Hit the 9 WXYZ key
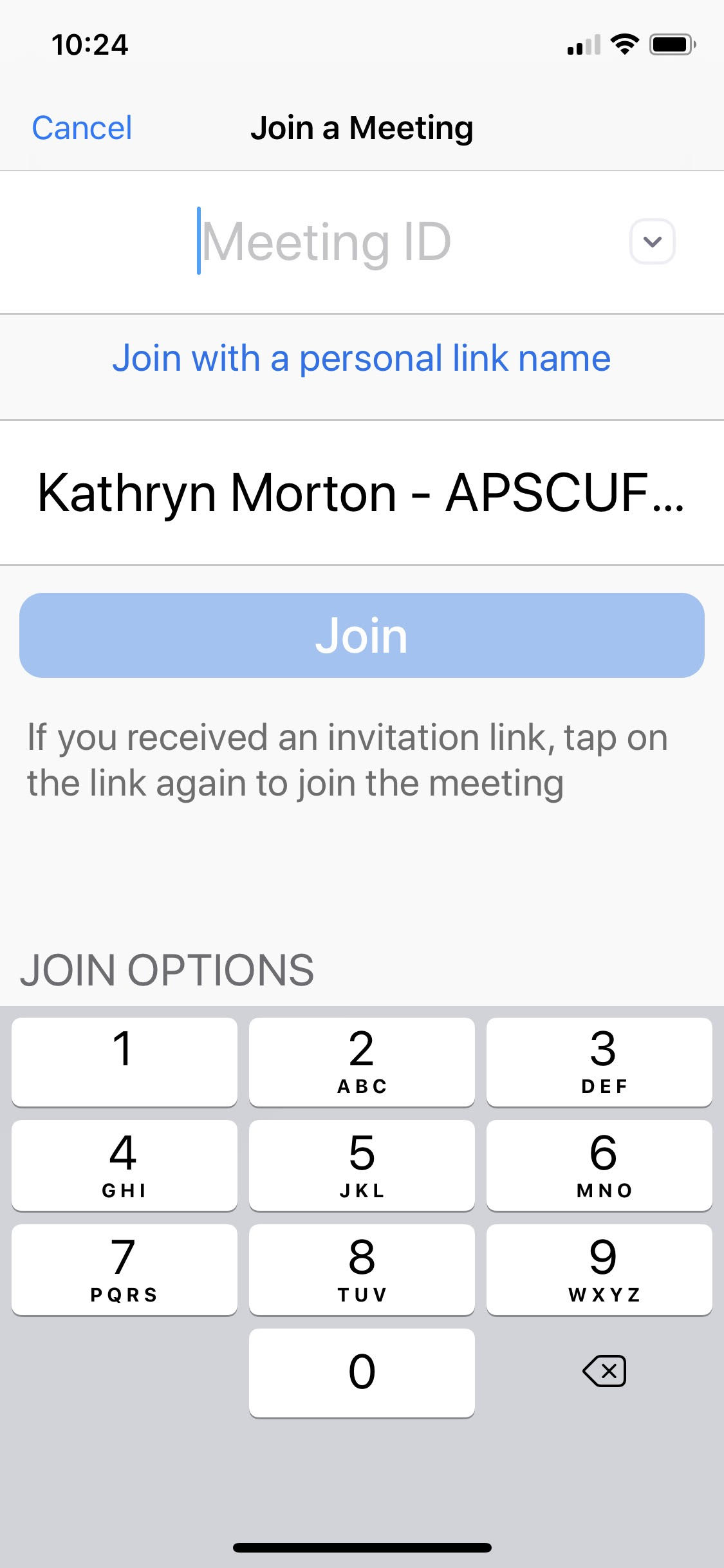 pyautogui.click(x=599, y=1270)
